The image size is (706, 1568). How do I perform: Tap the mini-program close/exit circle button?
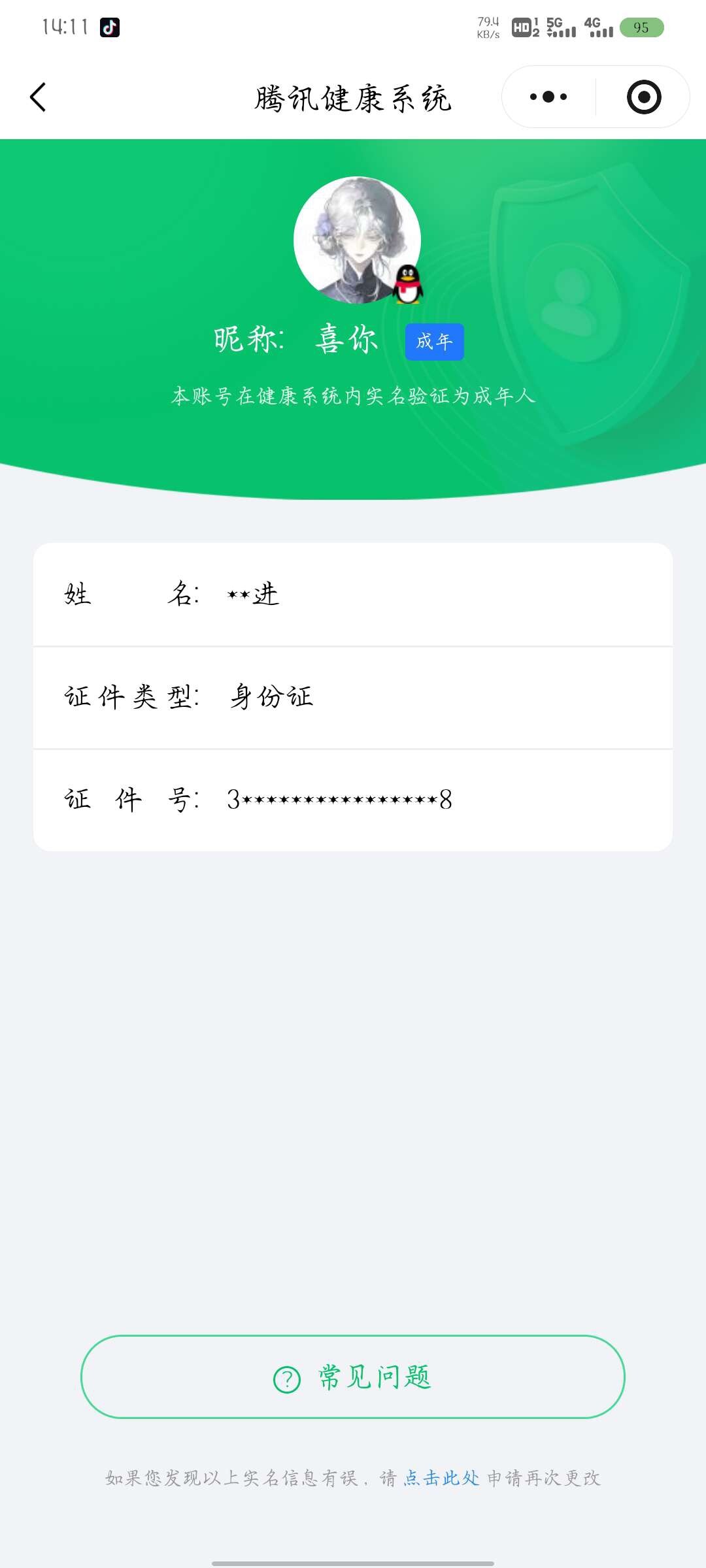[644, 97]
